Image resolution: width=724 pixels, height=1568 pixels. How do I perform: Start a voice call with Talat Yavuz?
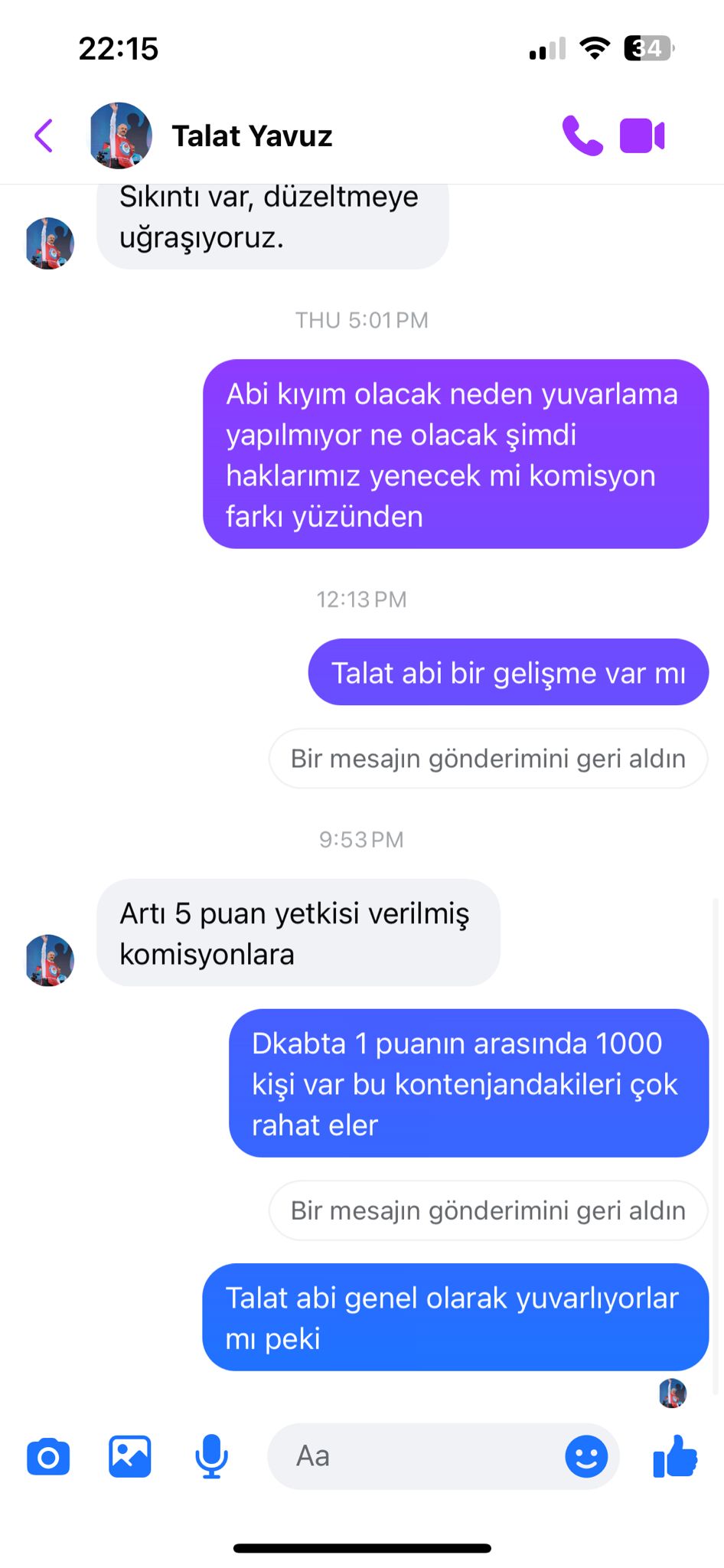582,136
